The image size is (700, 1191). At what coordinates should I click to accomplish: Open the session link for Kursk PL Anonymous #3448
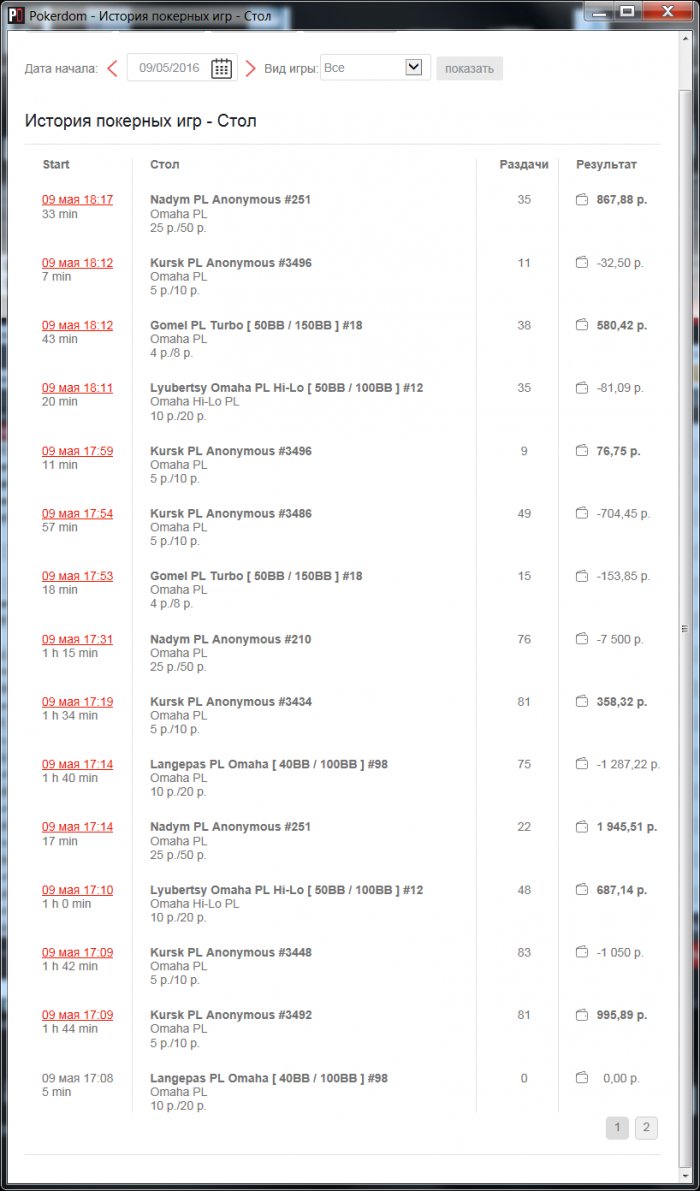[77, 953]
